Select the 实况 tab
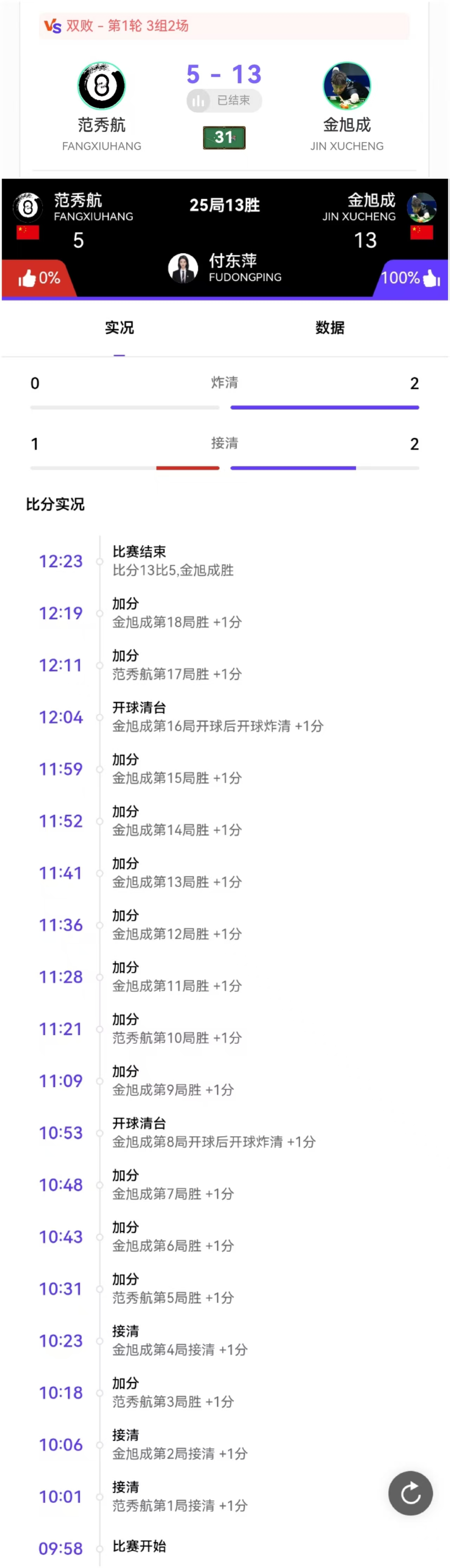Screen dimensions: 450x1568 click(119, 328)
